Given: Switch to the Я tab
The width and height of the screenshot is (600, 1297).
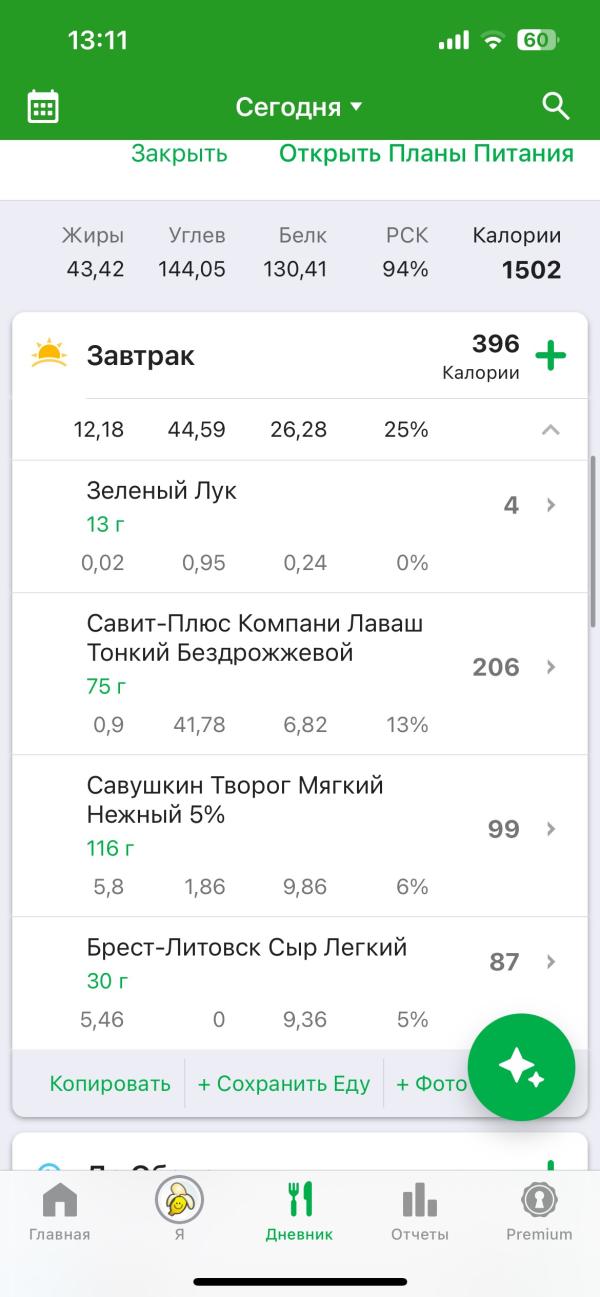Looking at the screenshot, I should 179,1212.
